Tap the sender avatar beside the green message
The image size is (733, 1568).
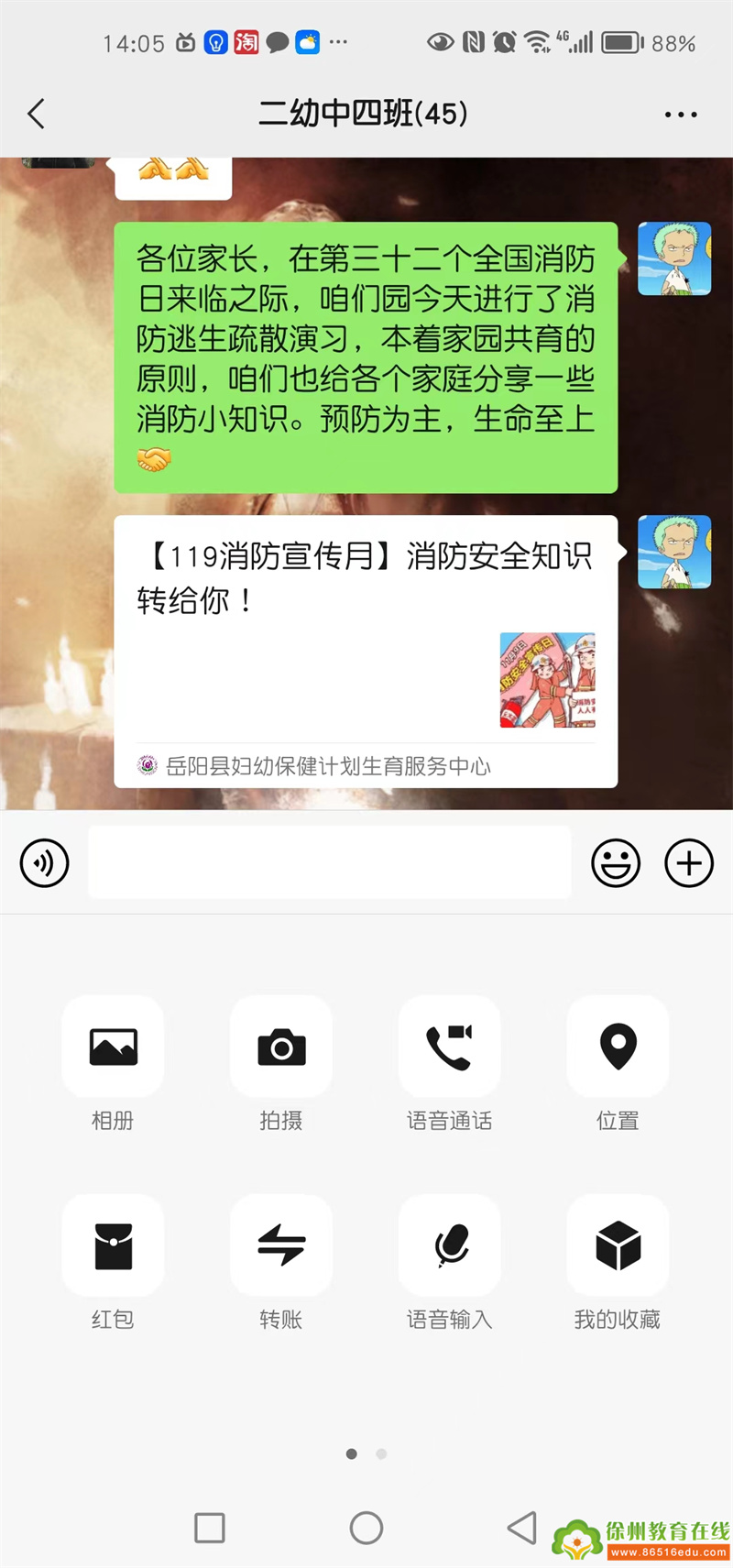click(674, 258)
